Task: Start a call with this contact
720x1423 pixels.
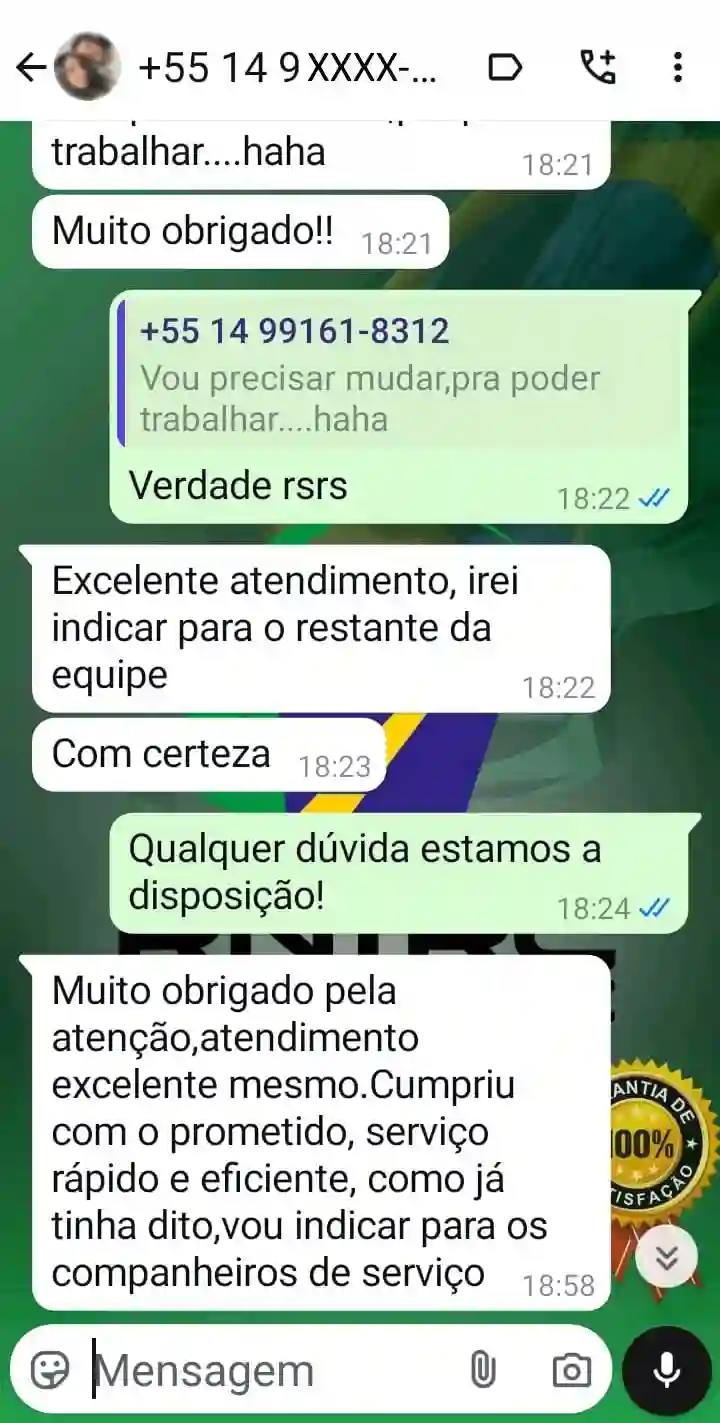Action: pyautogui.click(x=598, y=67)
